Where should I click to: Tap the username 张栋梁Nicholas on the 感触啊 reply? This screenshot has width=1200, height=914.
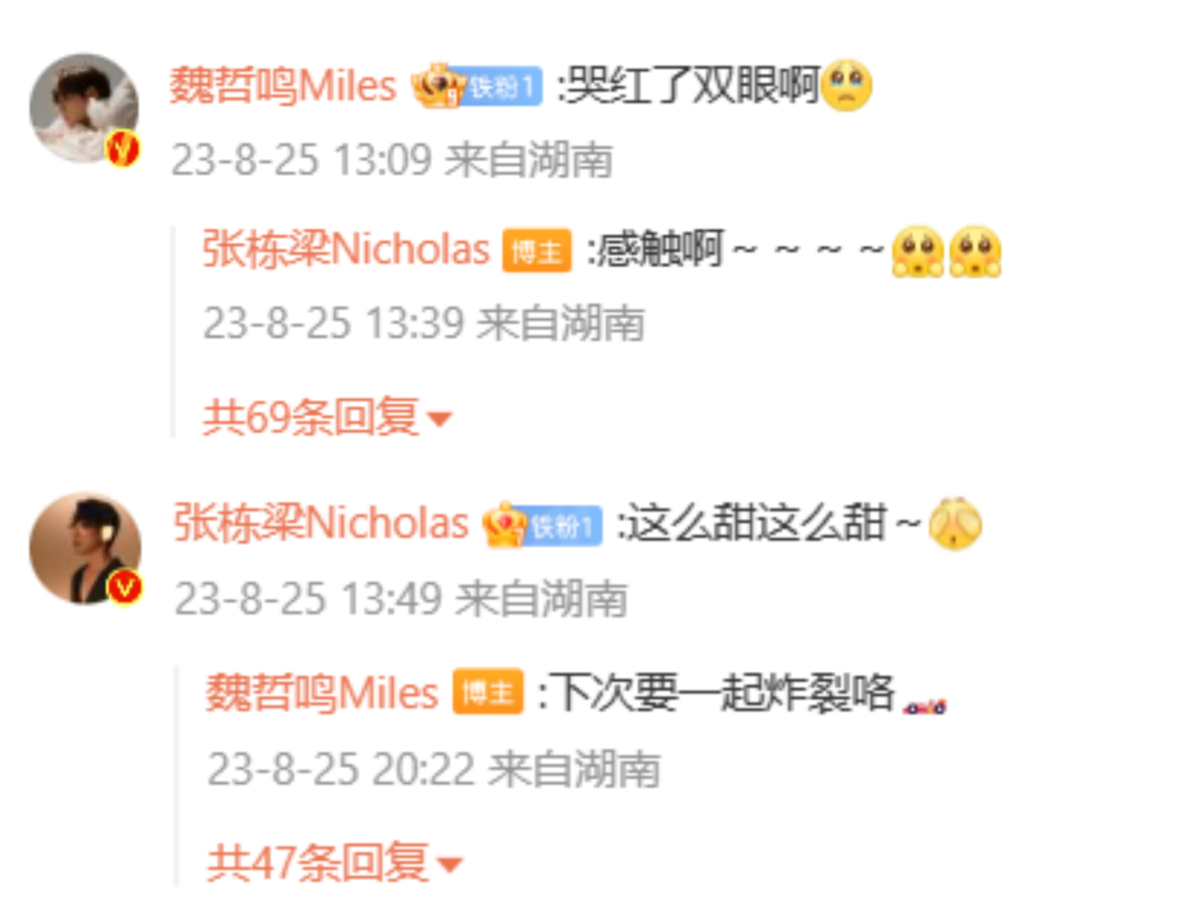pyautogui.click(x=346, y=250)
